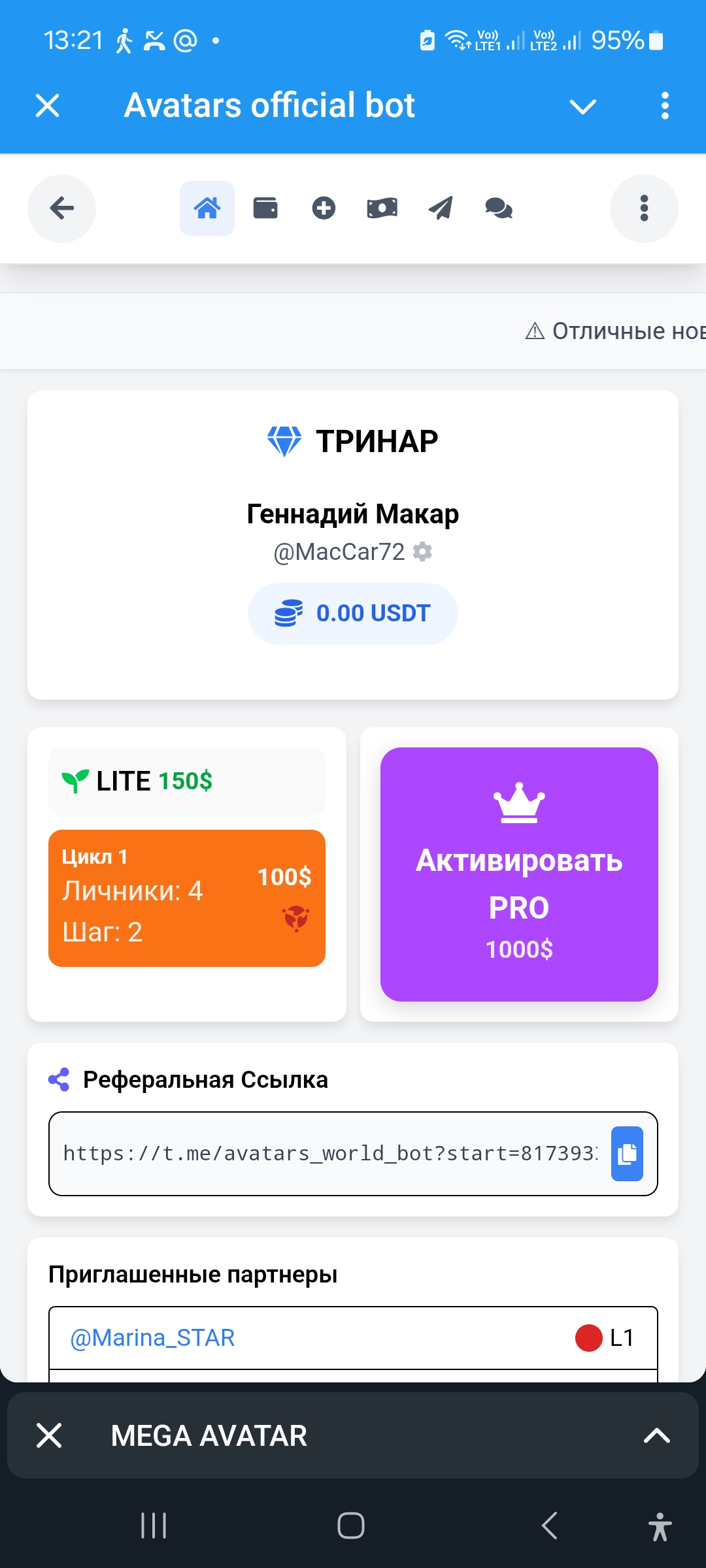
Task: Tap the 0.00 USDT balance button
Action: 353,613
